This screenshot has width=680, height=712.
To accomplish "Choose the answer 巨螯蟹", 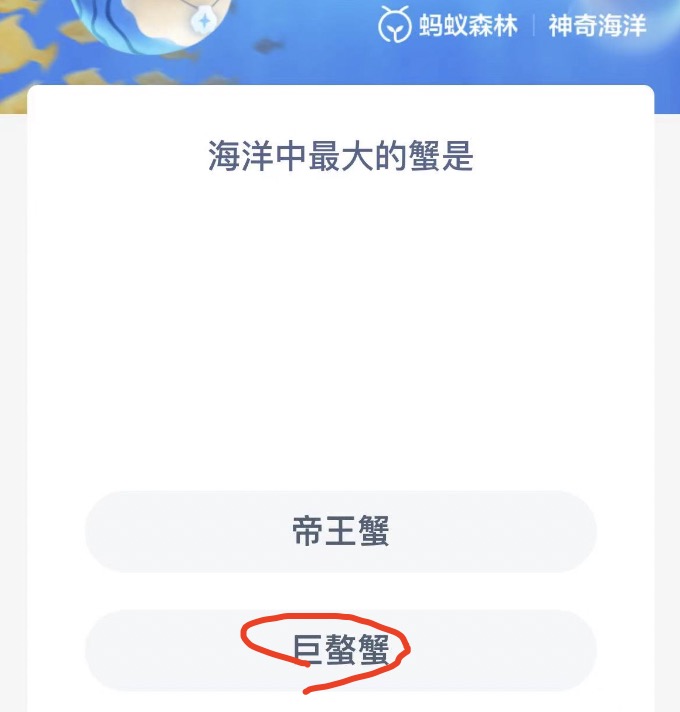I will click(340, 649).
